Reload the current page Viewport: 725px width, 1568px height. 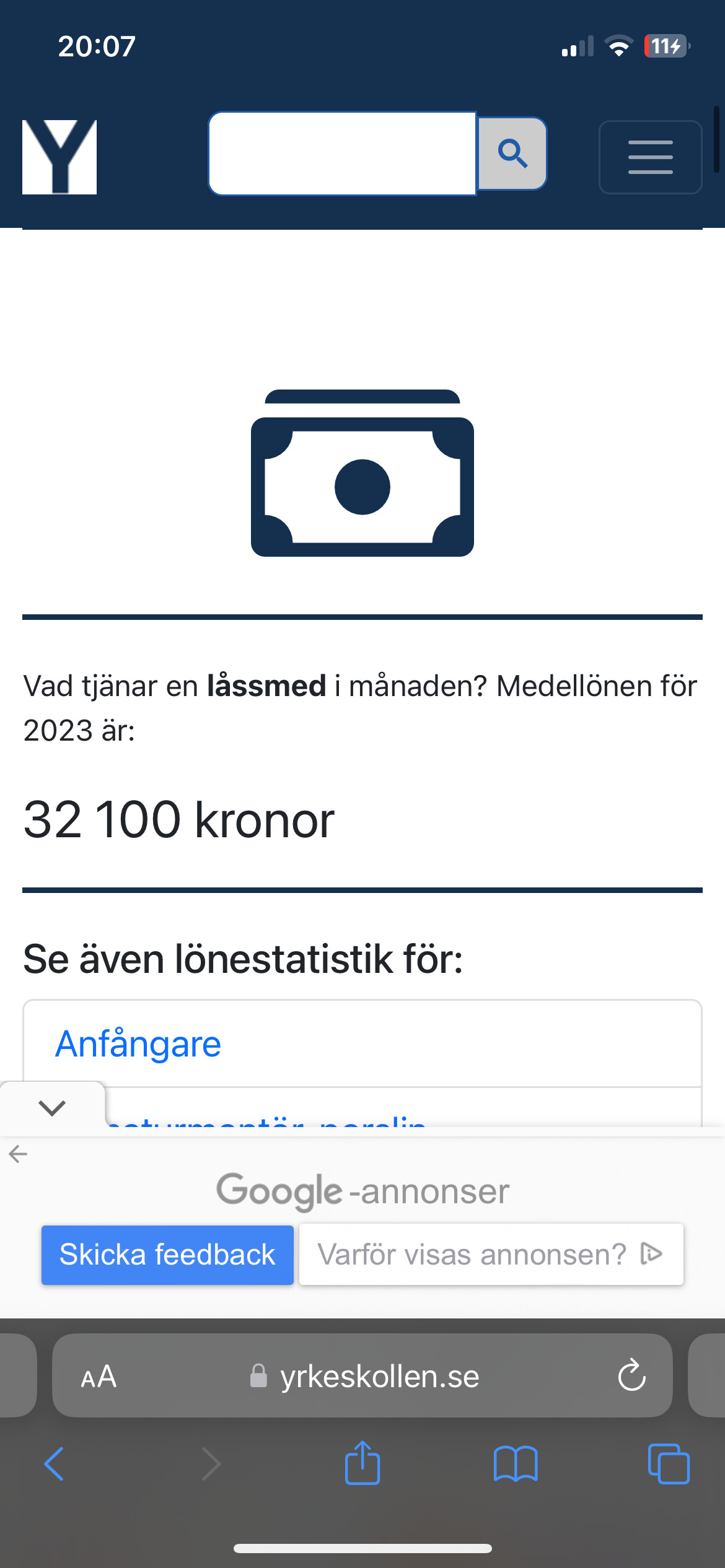(x=631, y=1377)
